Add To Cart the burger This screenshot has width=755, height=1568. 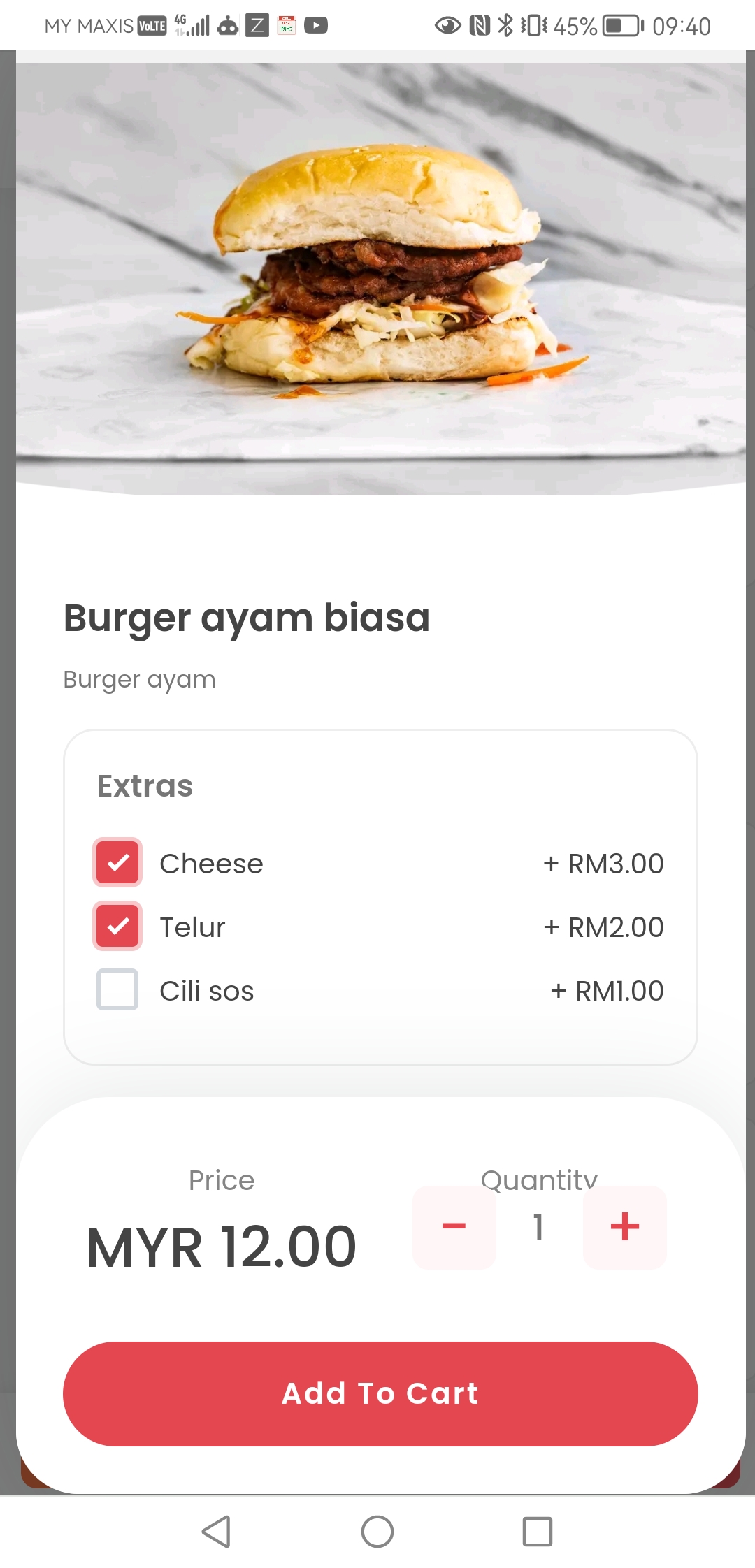coord(380,1393)
